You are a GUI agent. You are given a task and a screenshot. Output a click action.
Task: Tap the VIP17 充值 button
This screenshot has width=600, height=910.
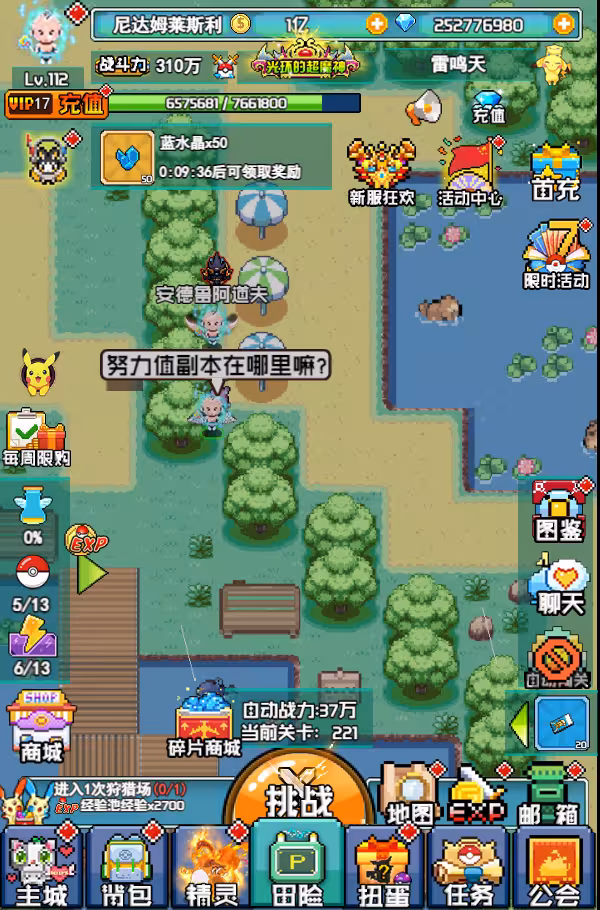tap(56, 102)
